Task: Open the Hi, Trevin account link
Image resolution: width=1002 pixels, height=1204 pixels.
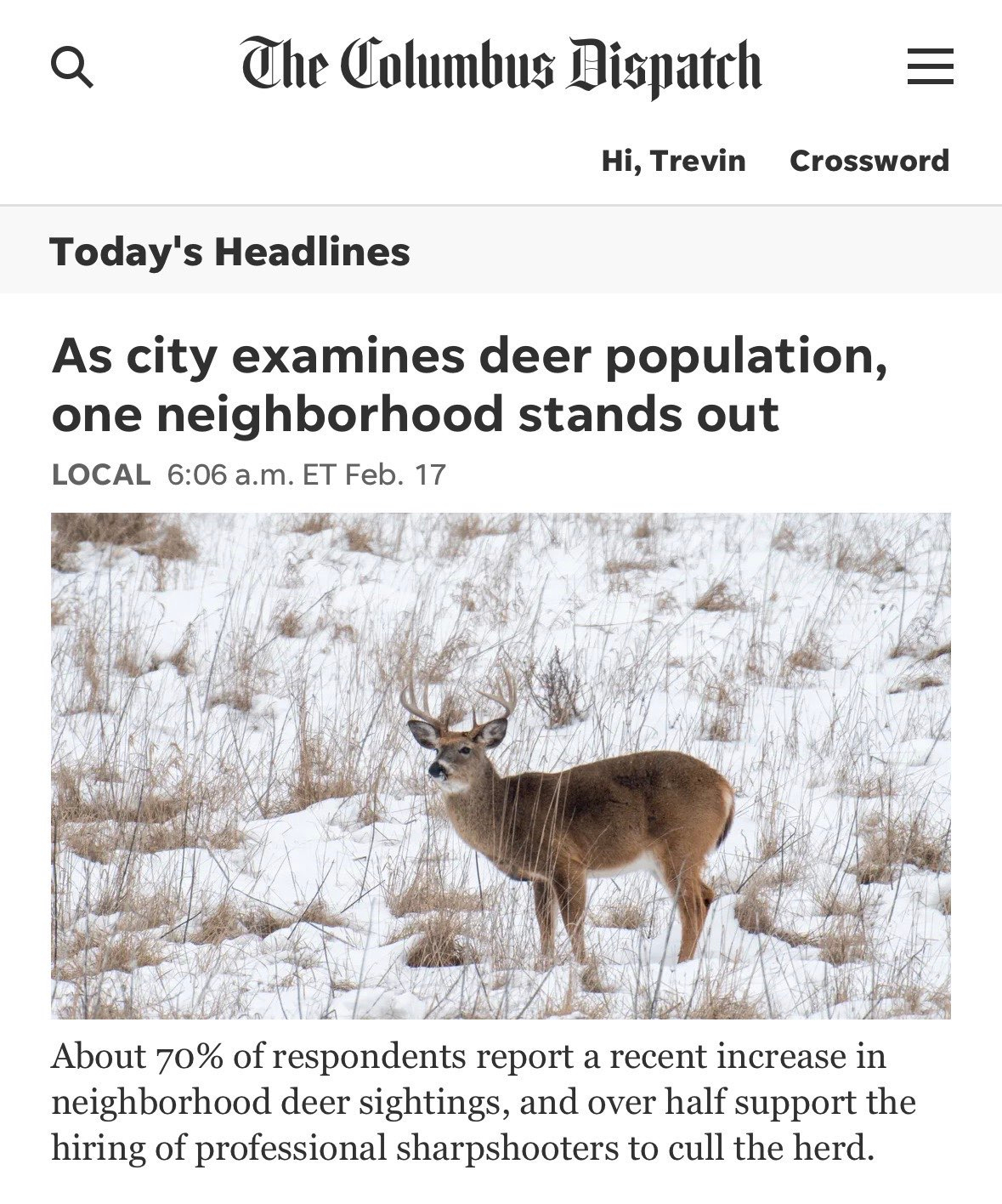Action: 673,161
